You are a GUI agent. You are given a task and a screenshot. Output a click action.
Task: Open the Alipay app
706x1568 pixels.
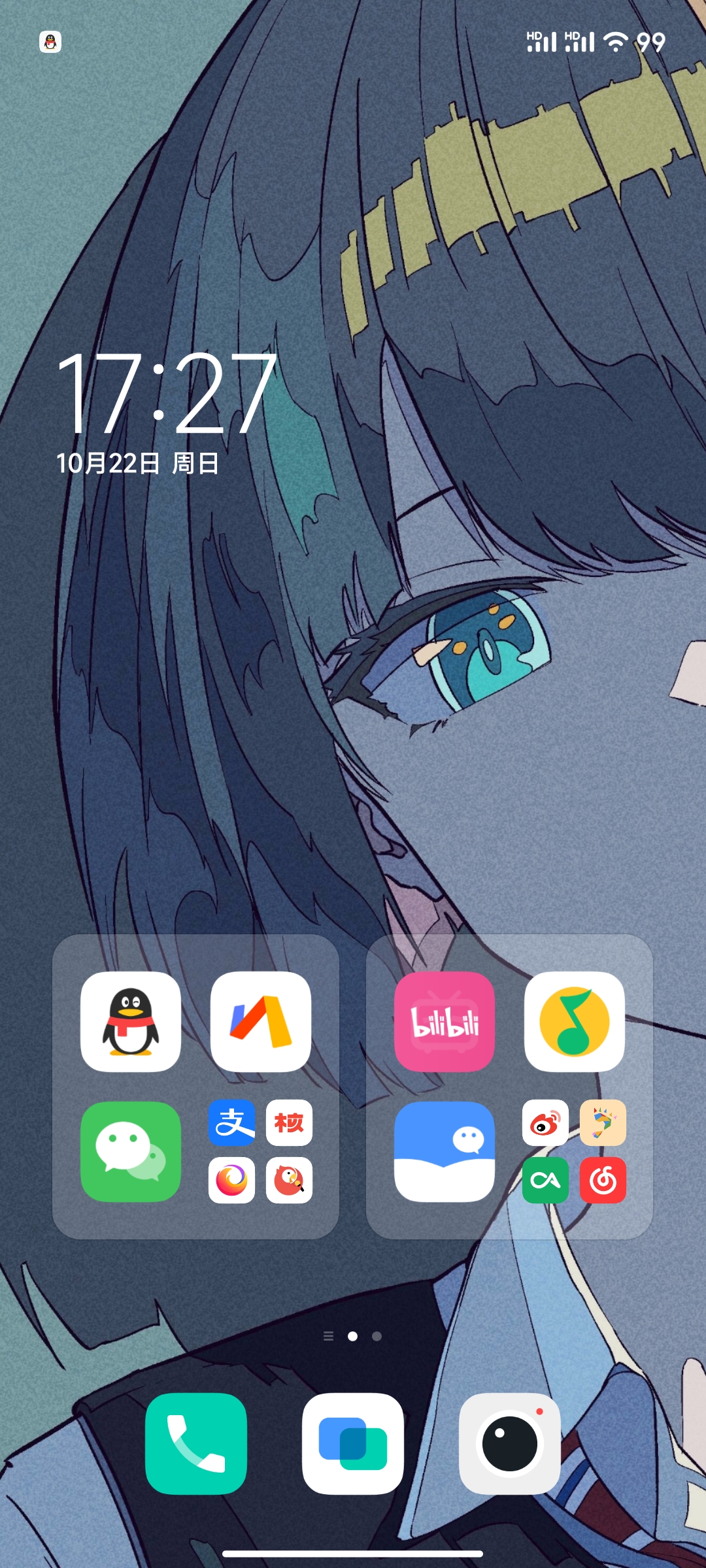point(231,1122)
